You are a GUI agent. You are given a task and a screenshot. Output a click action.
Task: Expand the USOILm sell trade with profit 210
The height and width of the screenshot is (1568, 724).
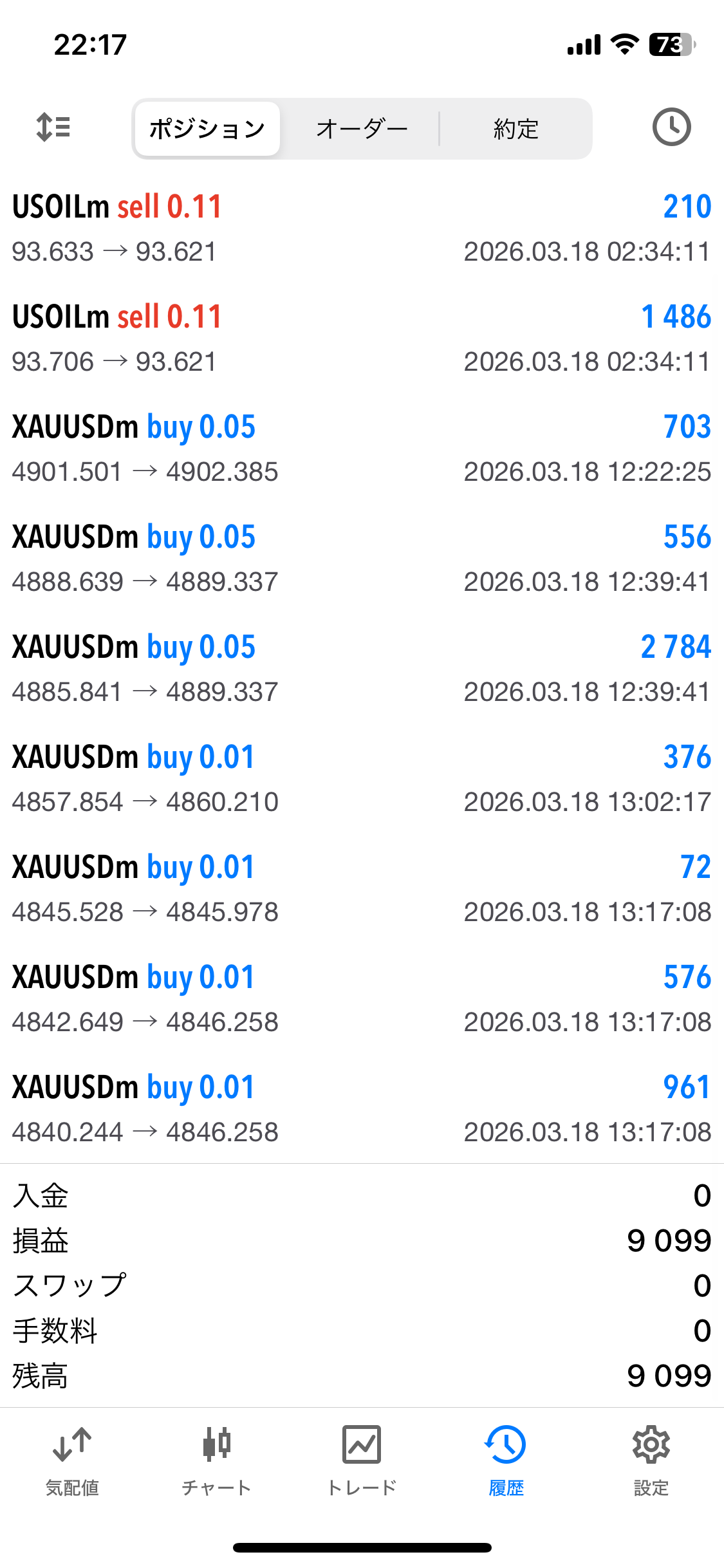point(362,229)
